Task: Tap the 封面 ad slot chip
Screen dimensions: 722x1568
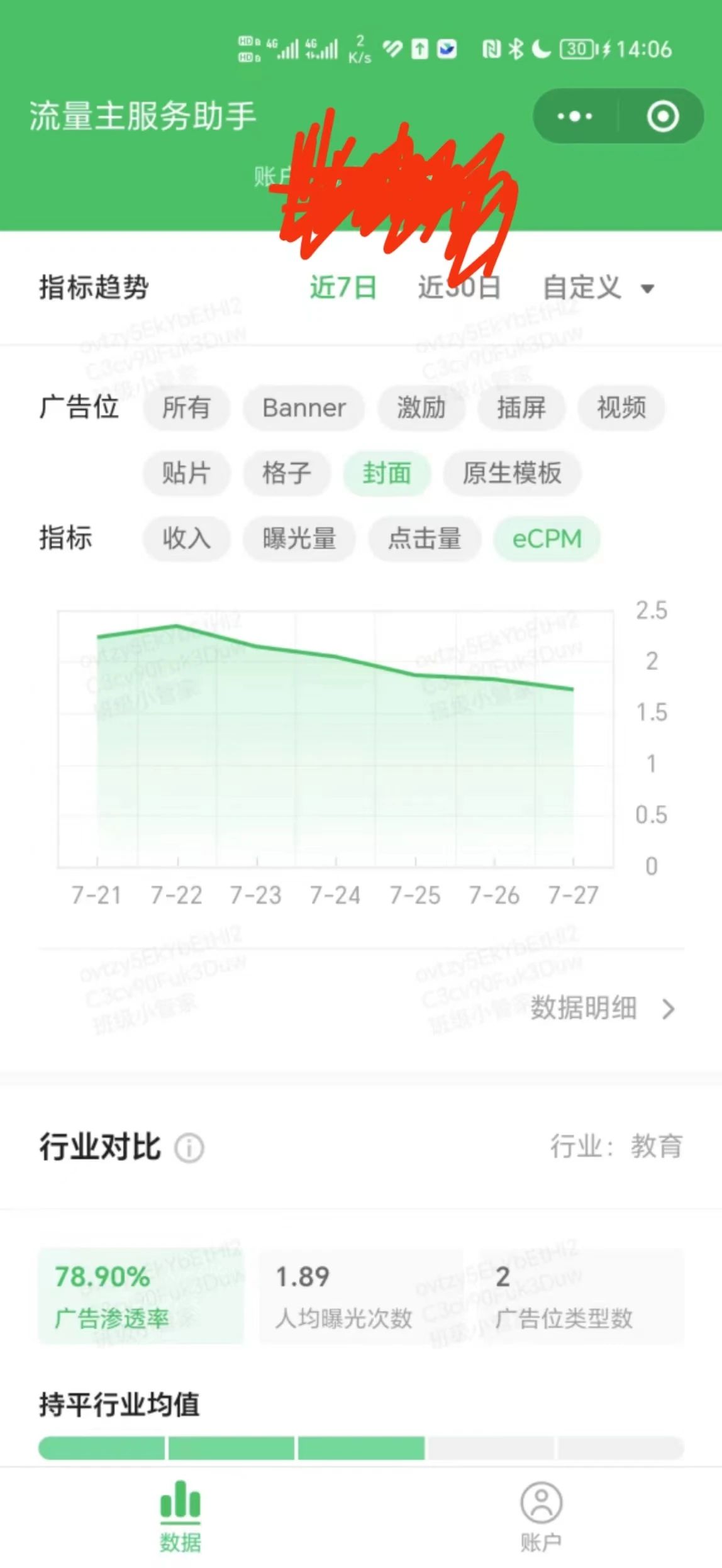Action: [x=387, y=473]
